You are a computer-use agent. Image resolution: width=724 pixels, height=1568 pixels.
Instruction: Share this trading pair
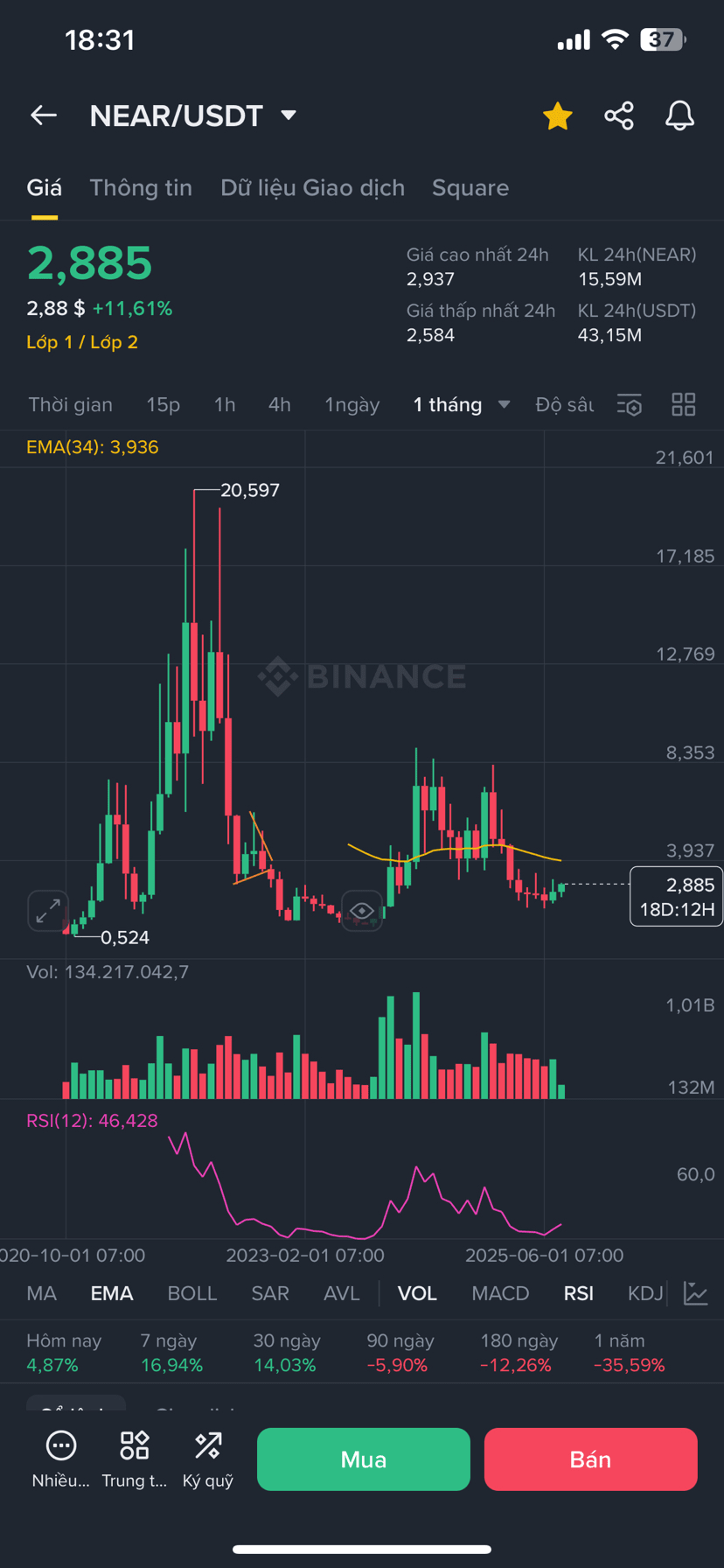coord(619,115)
